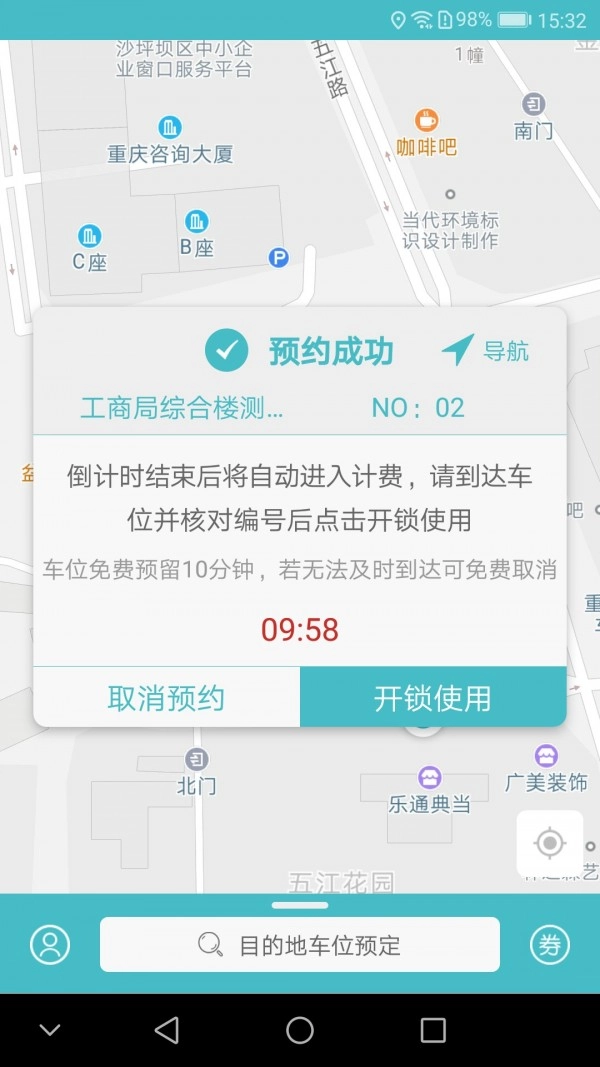Tap 取消预约 to cancel the reservation

point(166,697)
